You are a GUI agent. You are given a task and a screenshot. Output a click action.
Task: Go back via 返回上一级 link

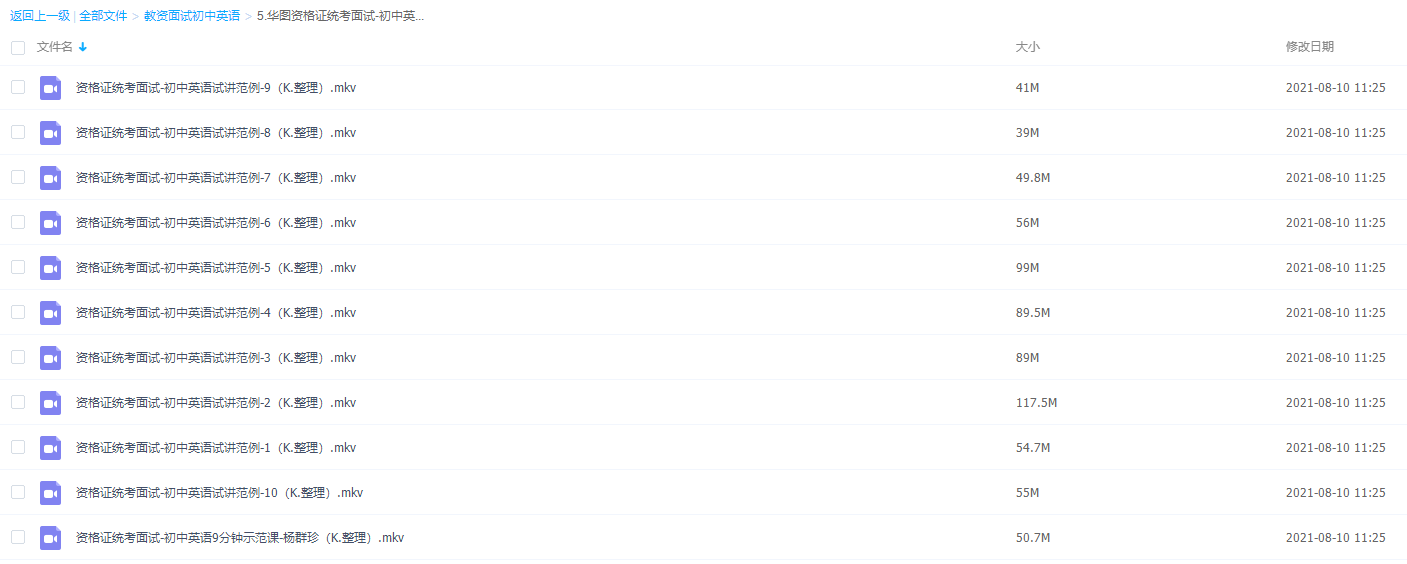tap(39, 16)
